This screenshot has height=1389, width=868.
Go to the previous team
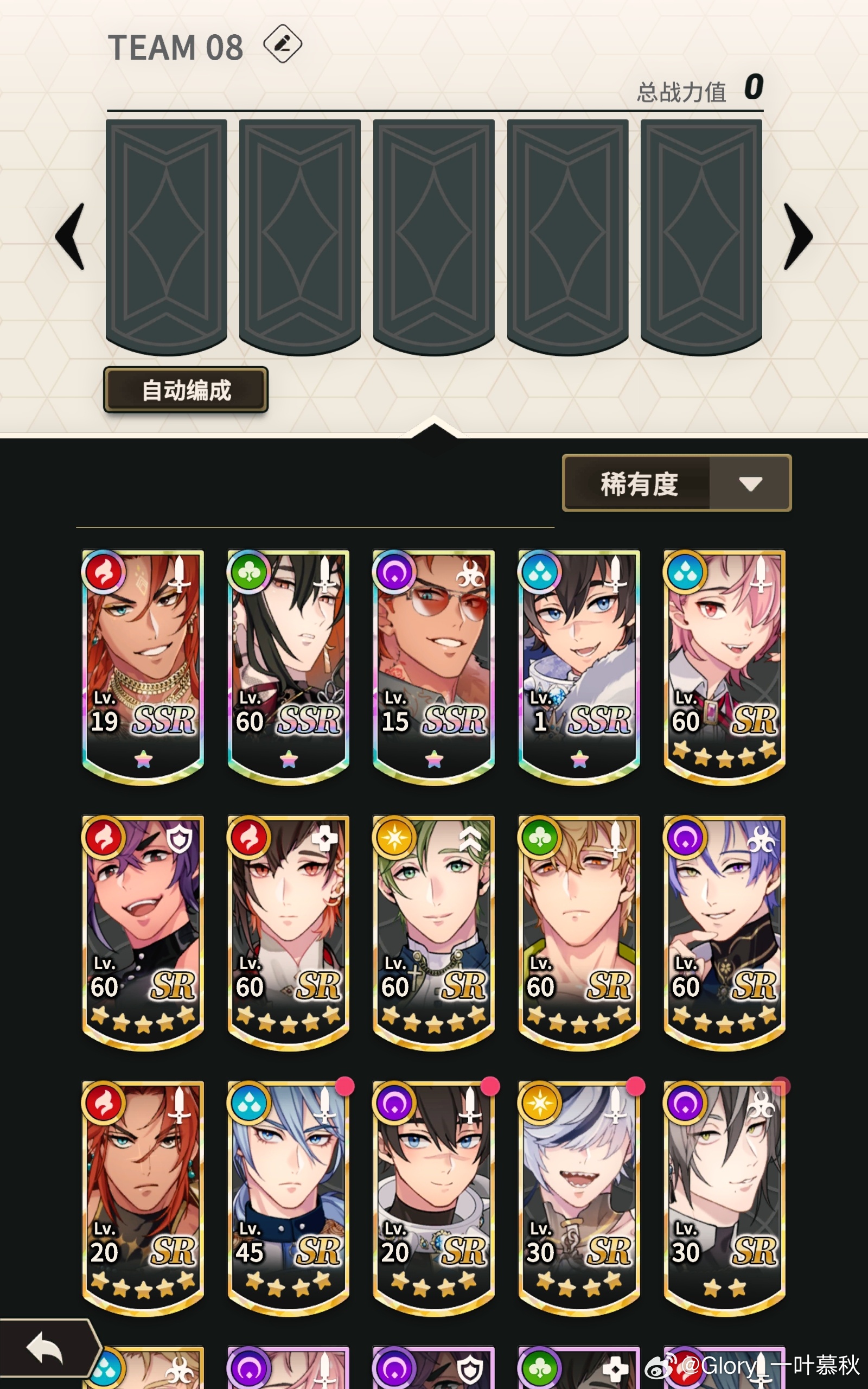70,237
